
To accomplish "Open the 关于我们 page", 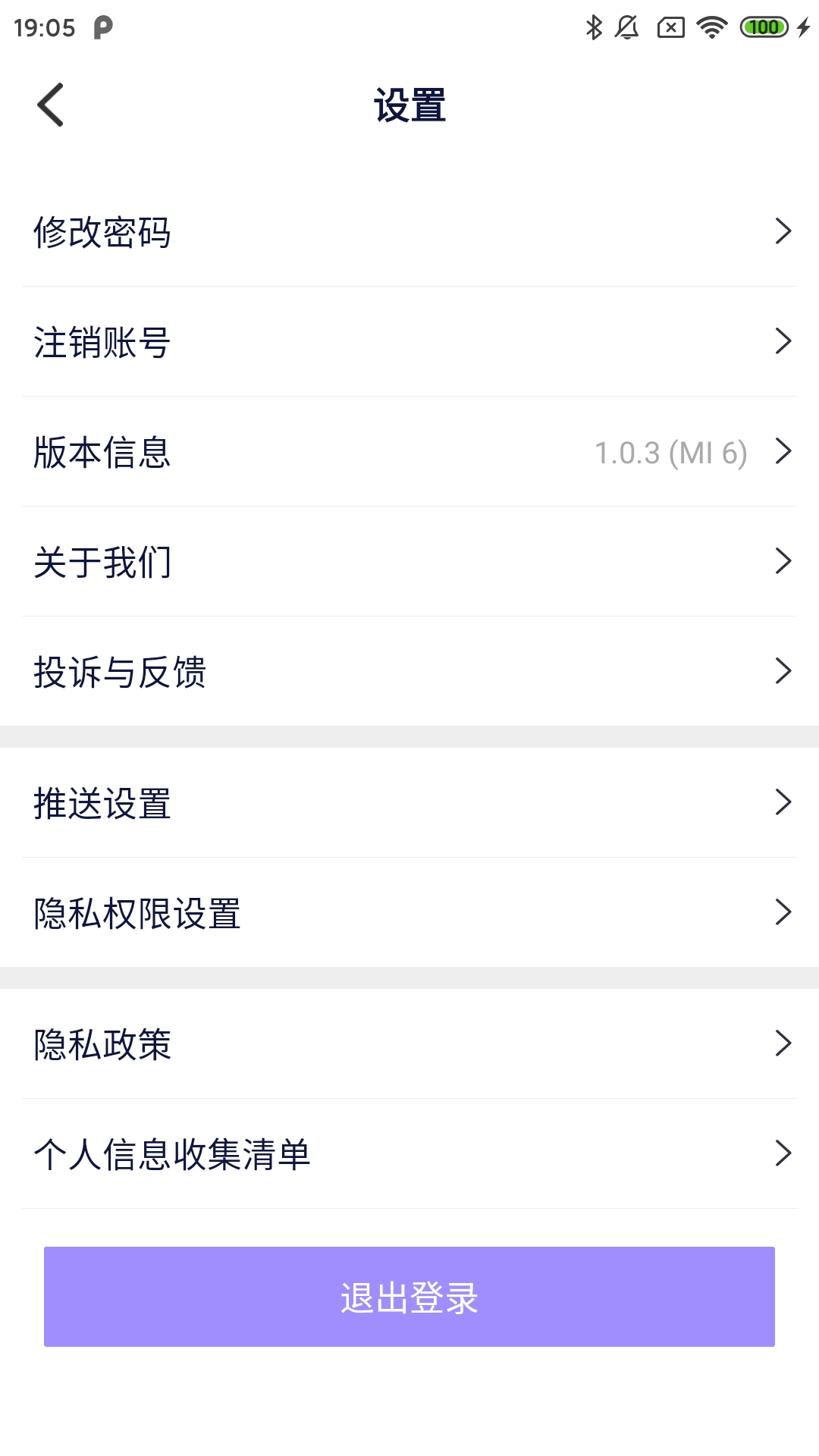I will point(409,562).
